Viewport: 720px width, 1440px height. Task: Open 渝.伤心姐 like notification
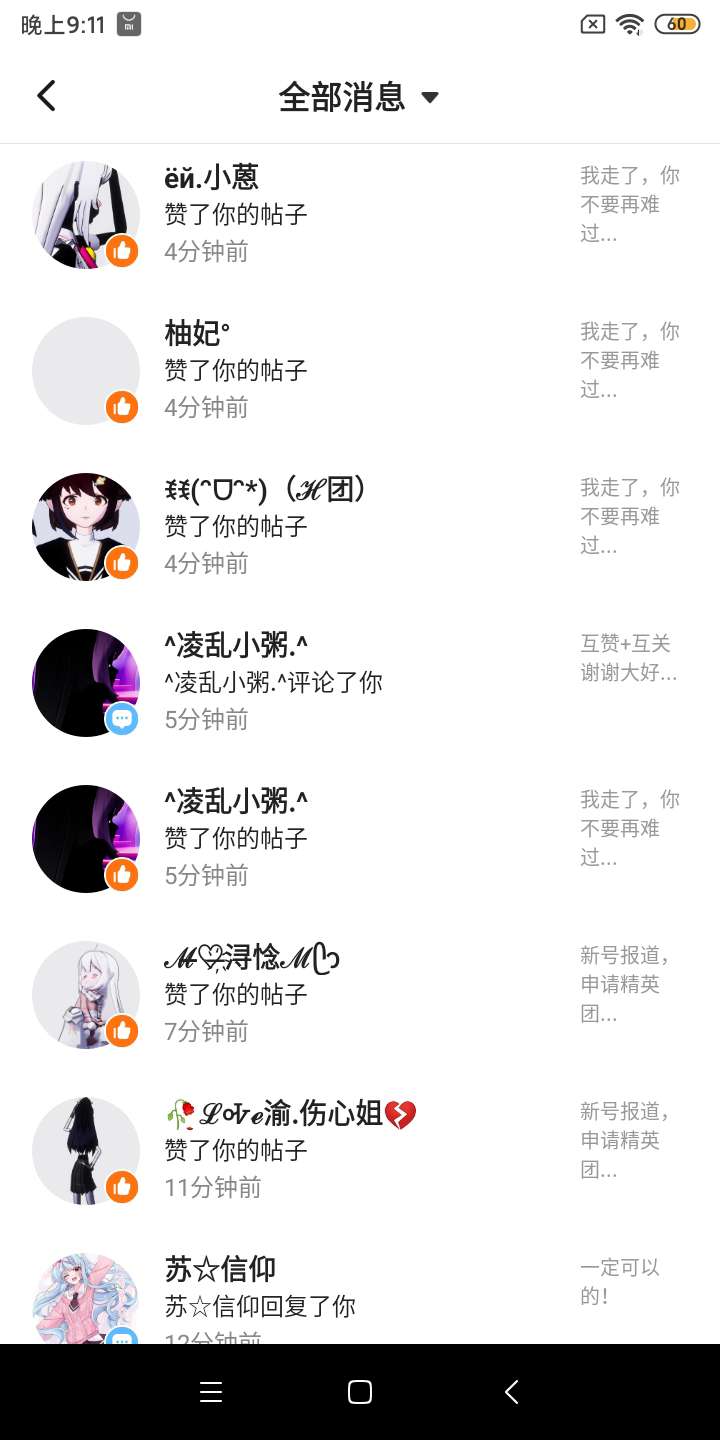pyautogui.click(x=360, y=1151)
